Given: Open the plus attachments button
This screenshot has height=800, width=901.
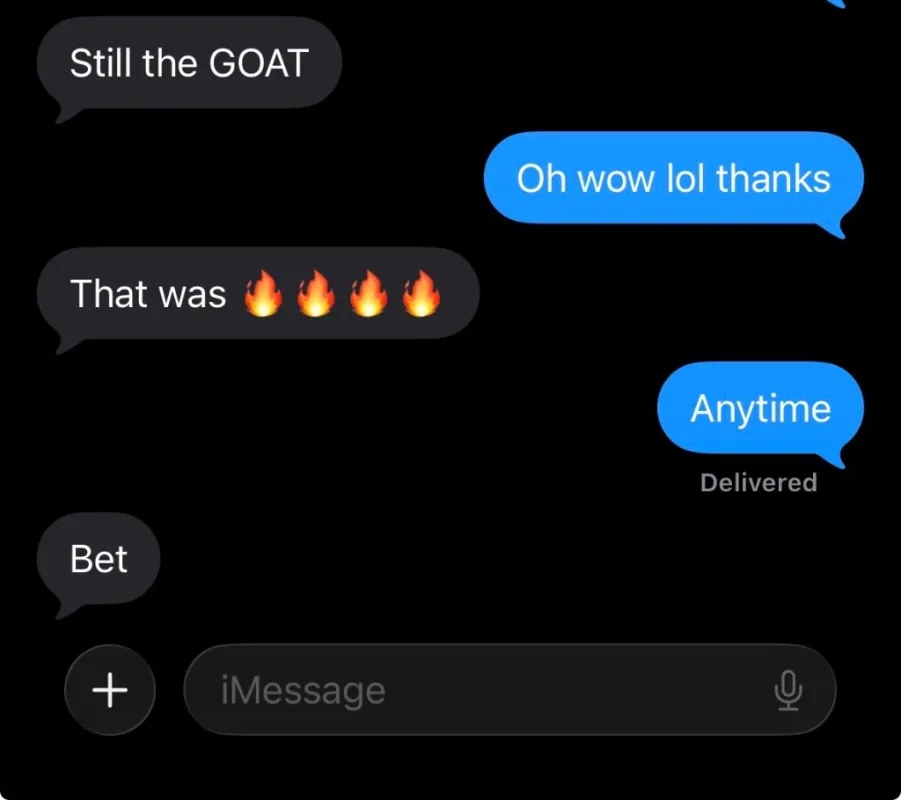Looking at the screenshot, I should [x=110, y=690].
